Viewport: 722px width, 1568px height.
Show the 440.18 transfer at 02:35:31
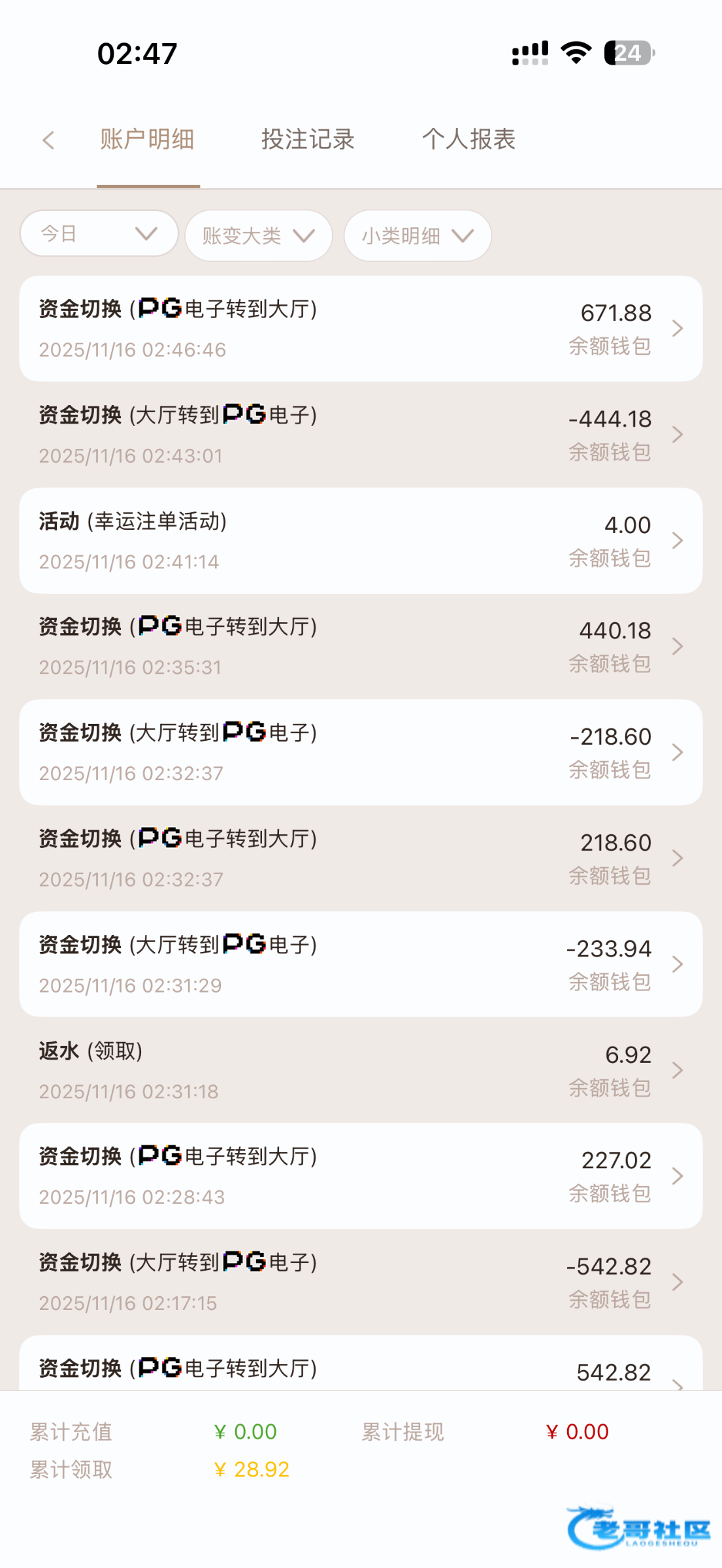pos(361,646)
